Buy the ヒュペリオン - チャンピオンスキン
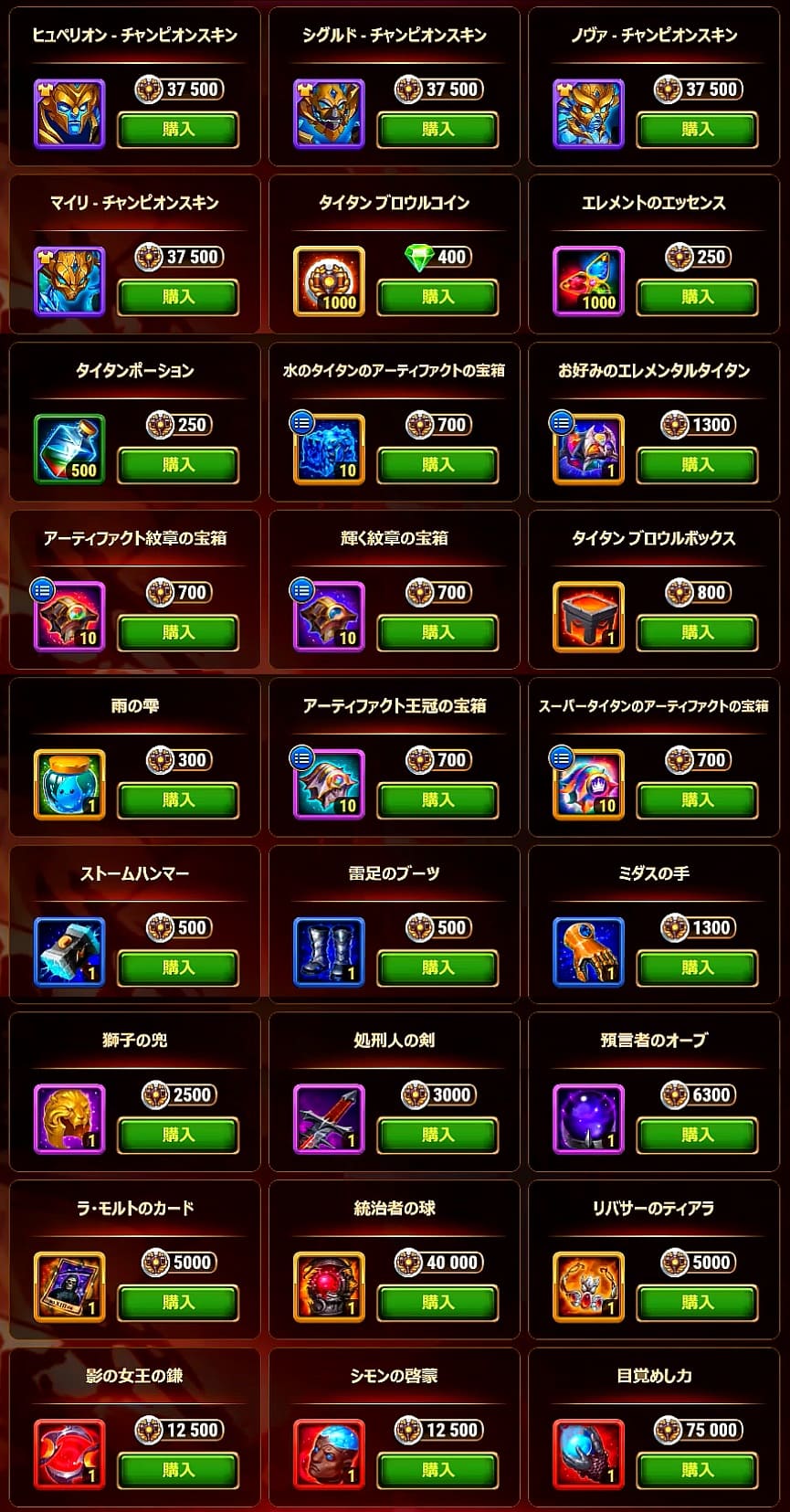This screenshot has width=790, height=1512. tap(178, 130)
